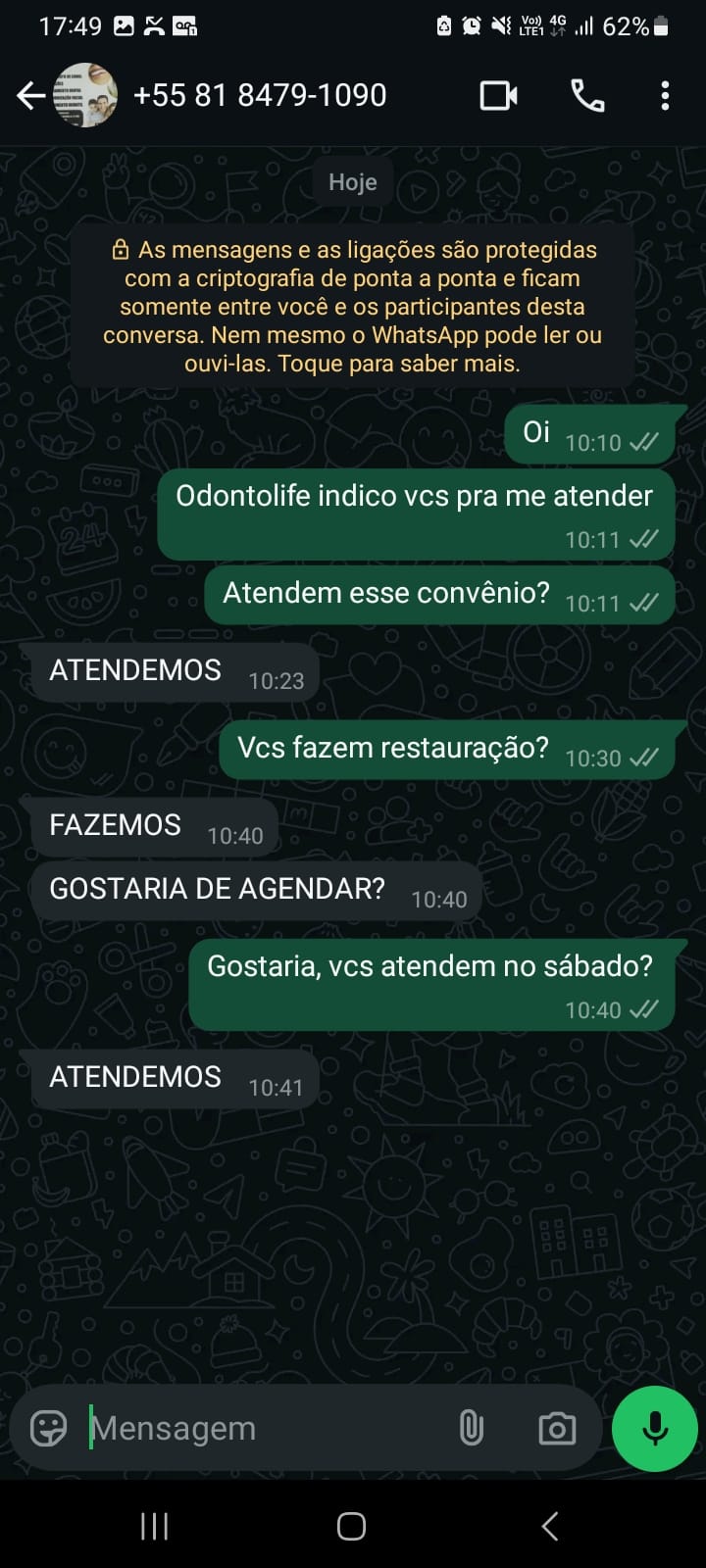The image size is (706, 1568).
Task: Open the encryption info notice
Action: (x=352, y=307)
